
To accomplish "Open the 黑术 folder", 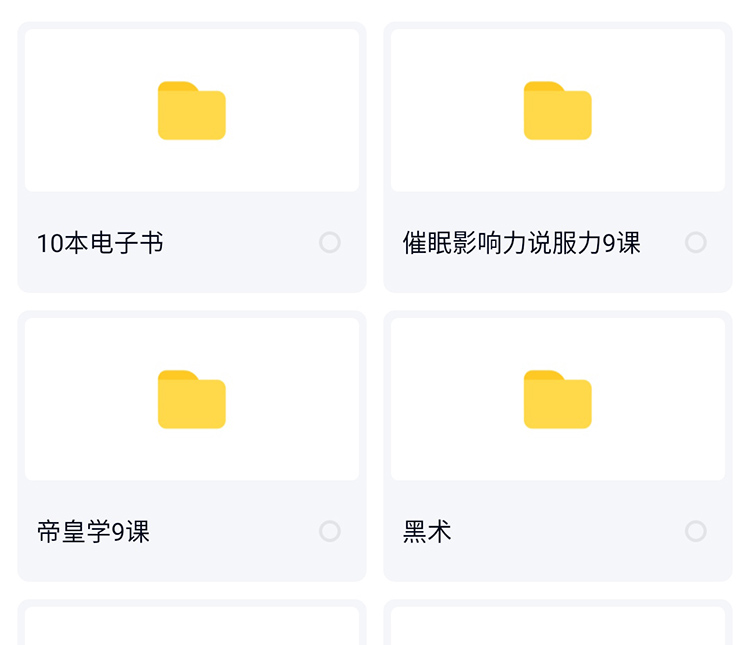I will coord(557,399).
